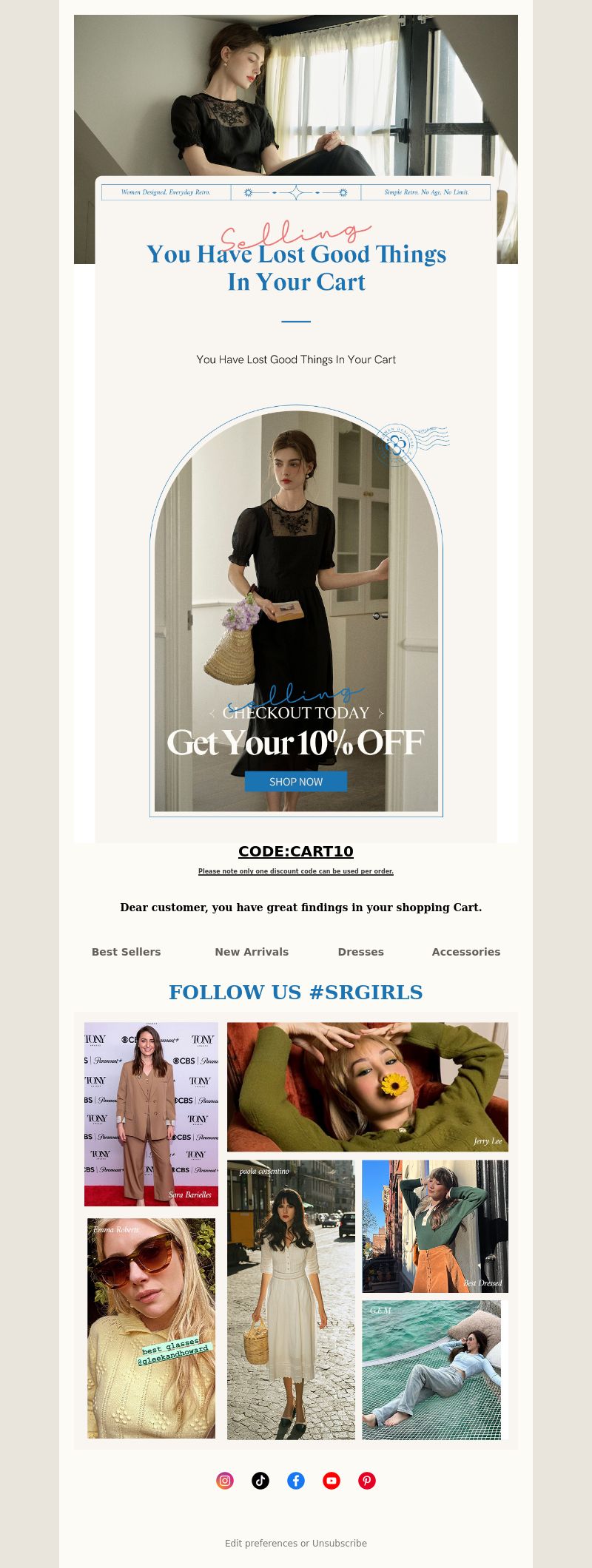Go to New Arrivals

[252, 952]
